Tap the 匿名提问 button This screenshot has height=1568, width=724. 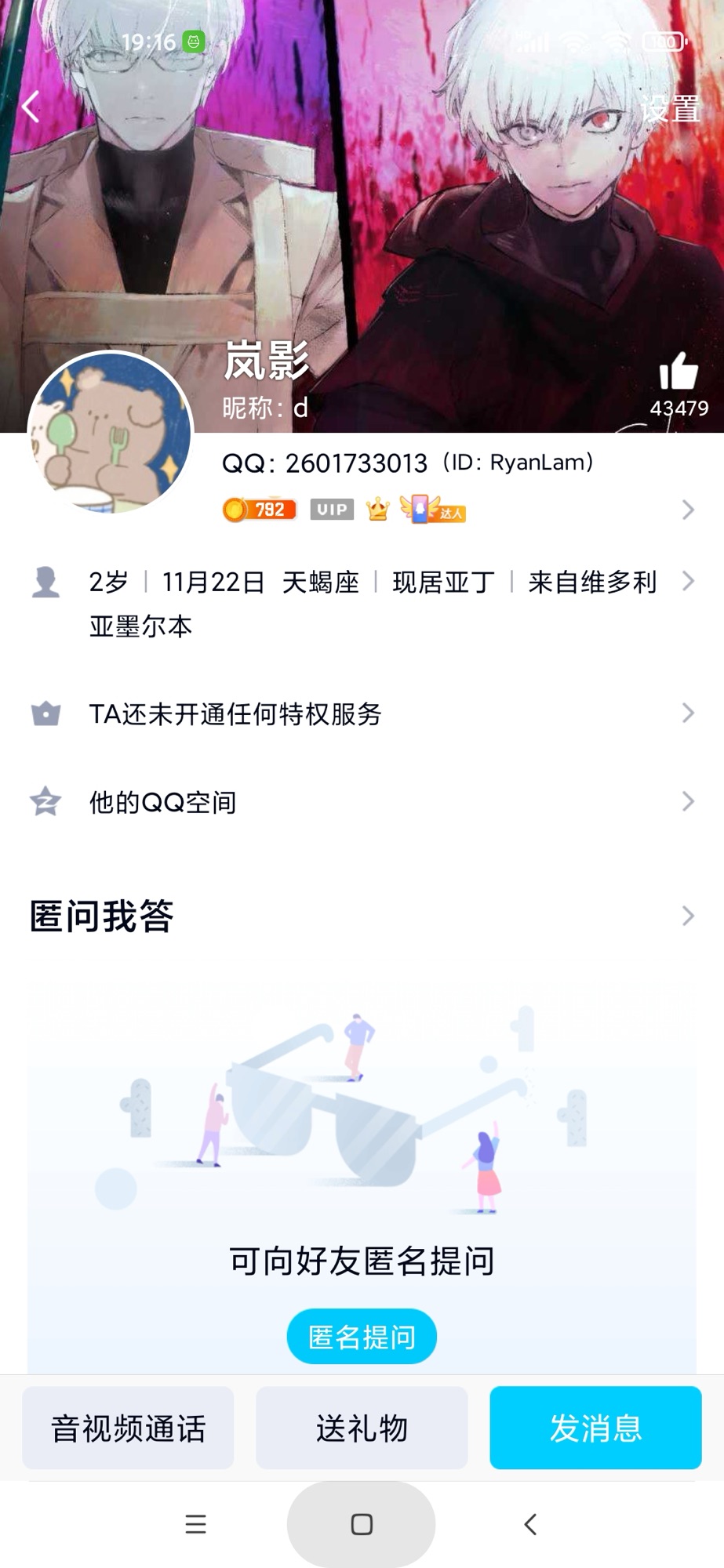click(x=362, y=1337)
